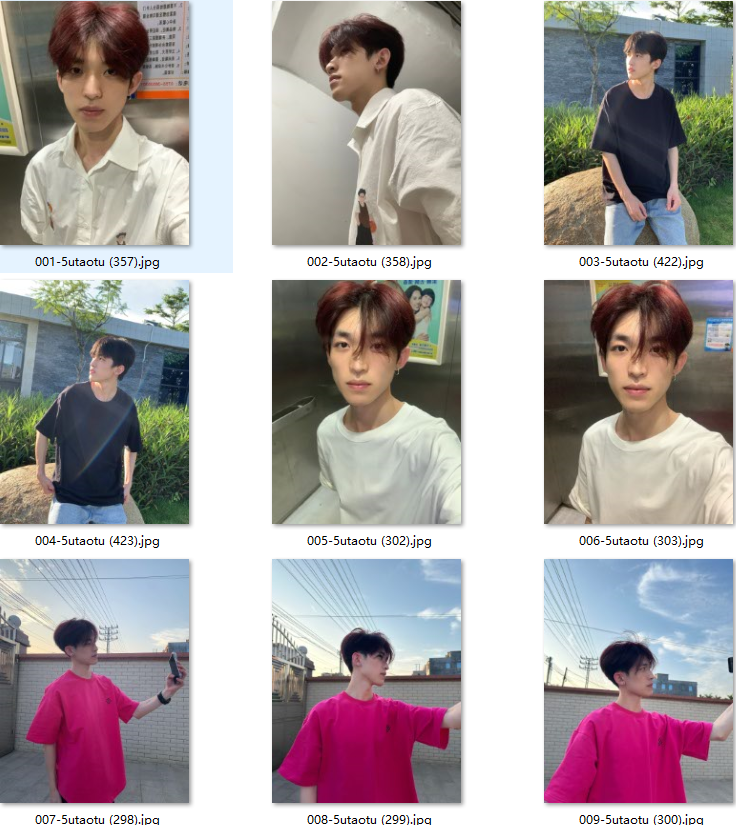Open photo 003-5utaotu (422).jpg

tap(638, 124)
